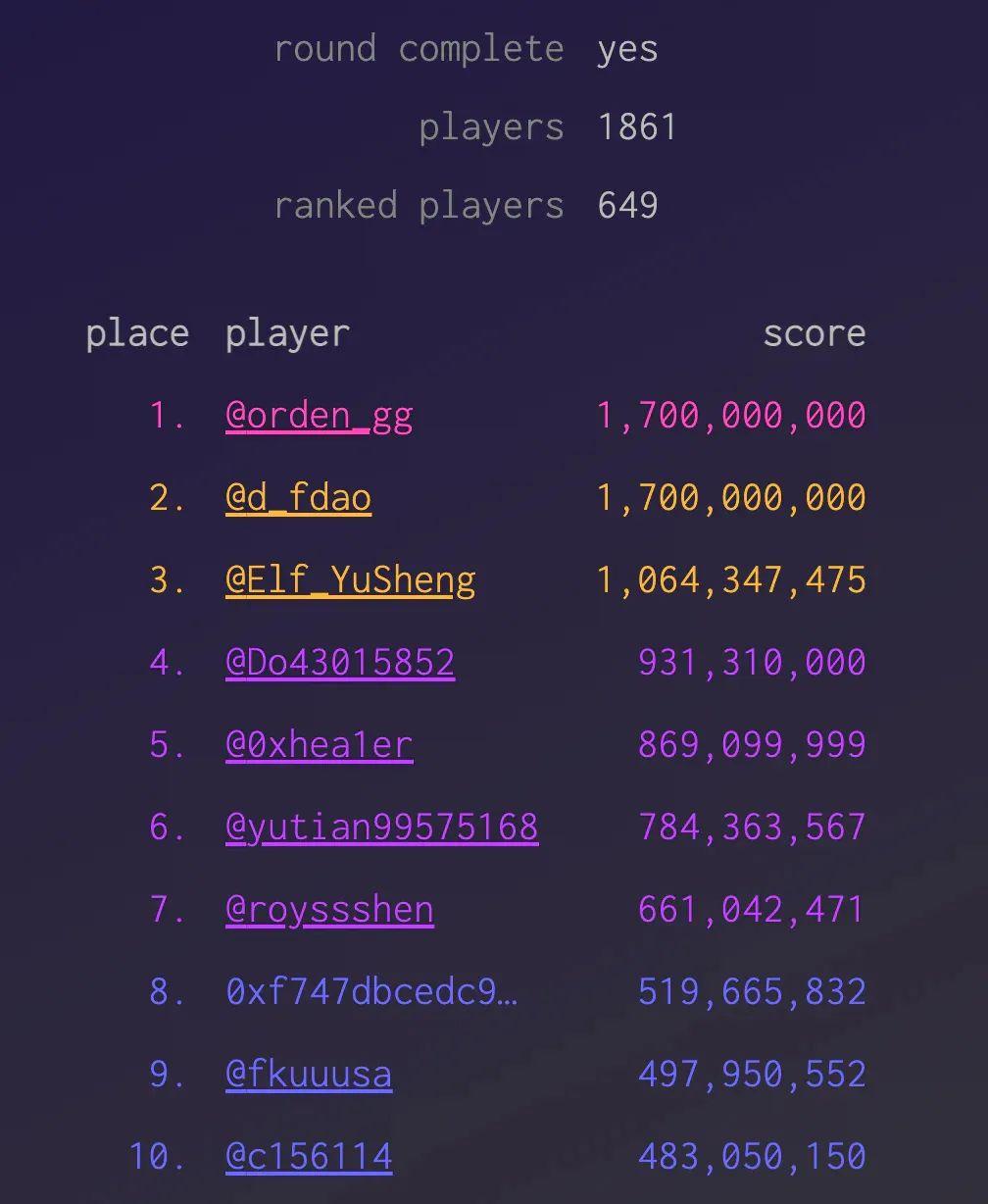
Task: Open player @Do43015852's profile
Action: coord(339,663)
